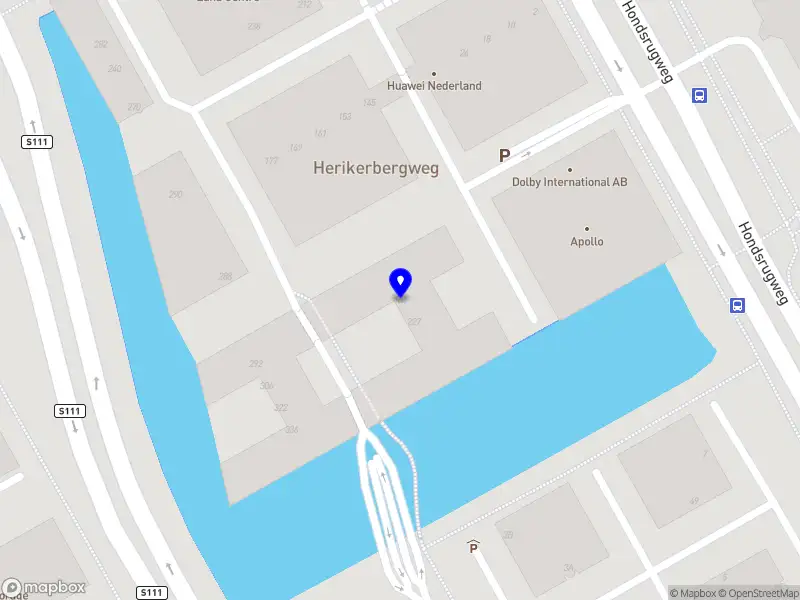Open the © Mapbox attribution link

tap(694, 593)
